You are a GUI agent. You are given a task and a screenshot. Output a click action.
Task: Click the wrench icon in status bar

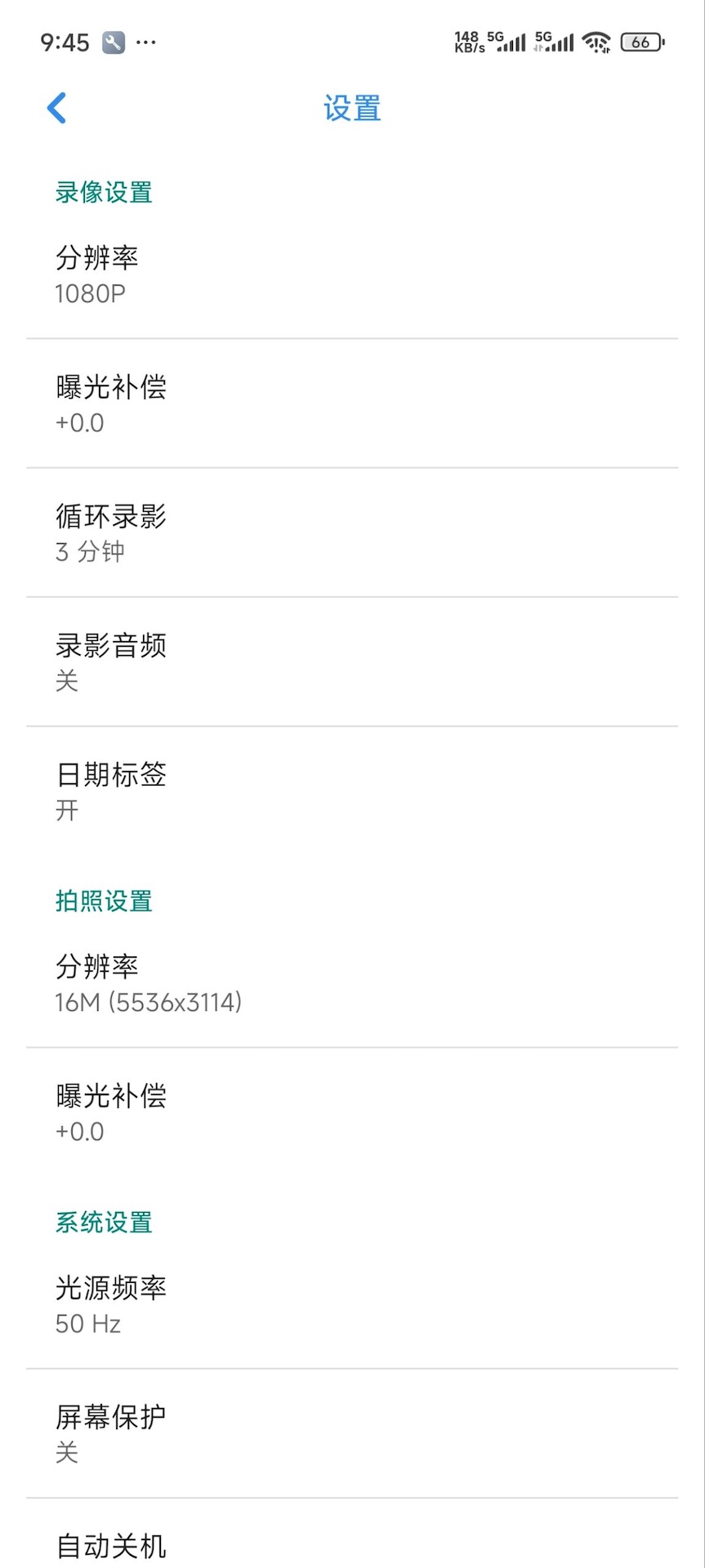click(x=114, y=41)
